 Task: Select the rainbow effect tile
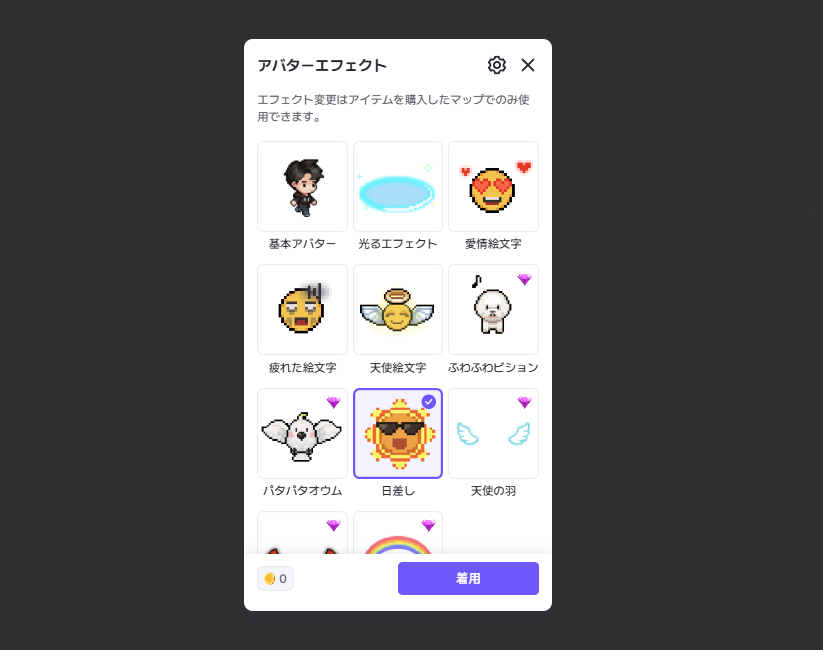coord(398,535)
